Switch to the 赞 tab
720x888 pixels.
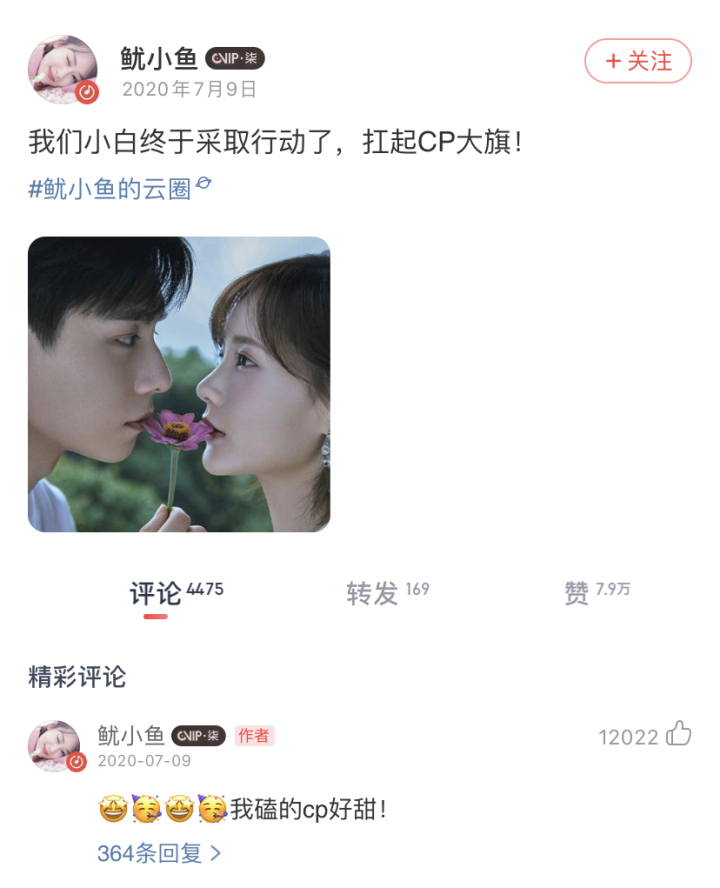(577, 594)
